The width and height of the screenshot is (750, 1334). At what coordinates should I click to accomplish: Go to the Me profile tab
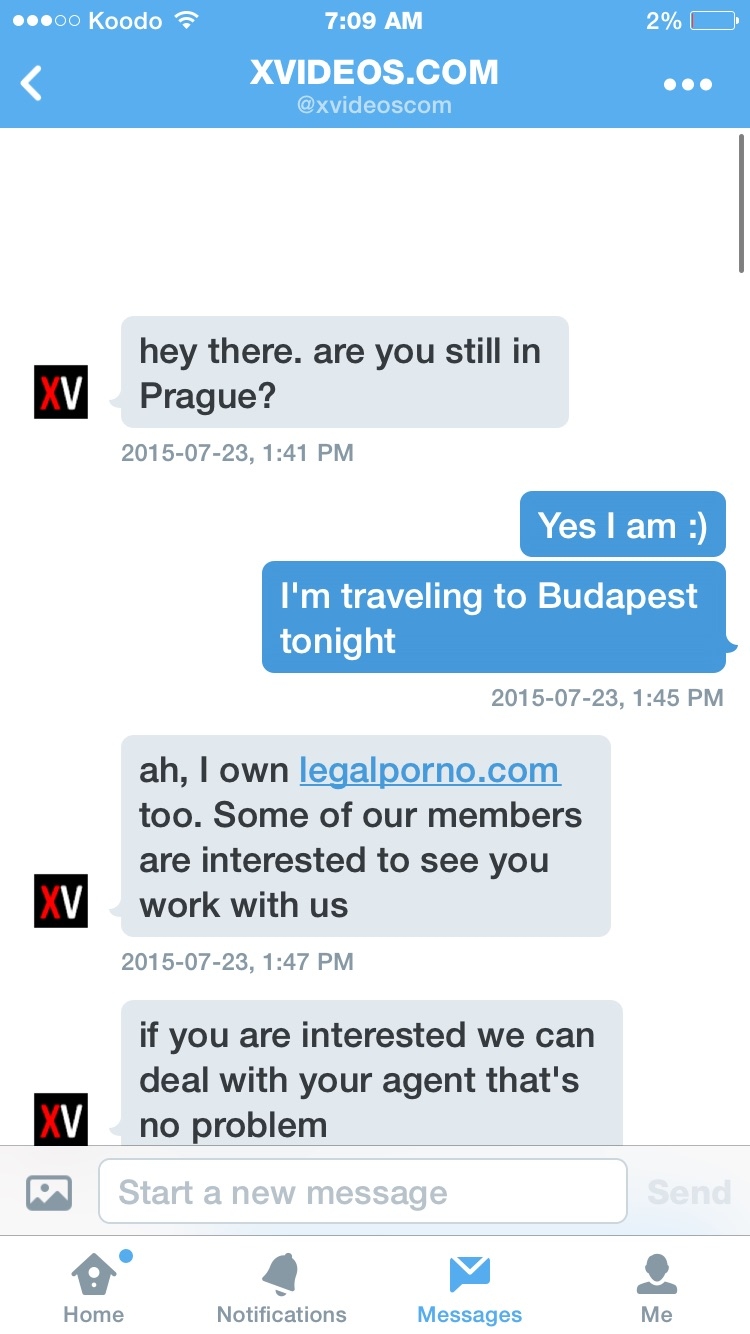click(656, 1288)
